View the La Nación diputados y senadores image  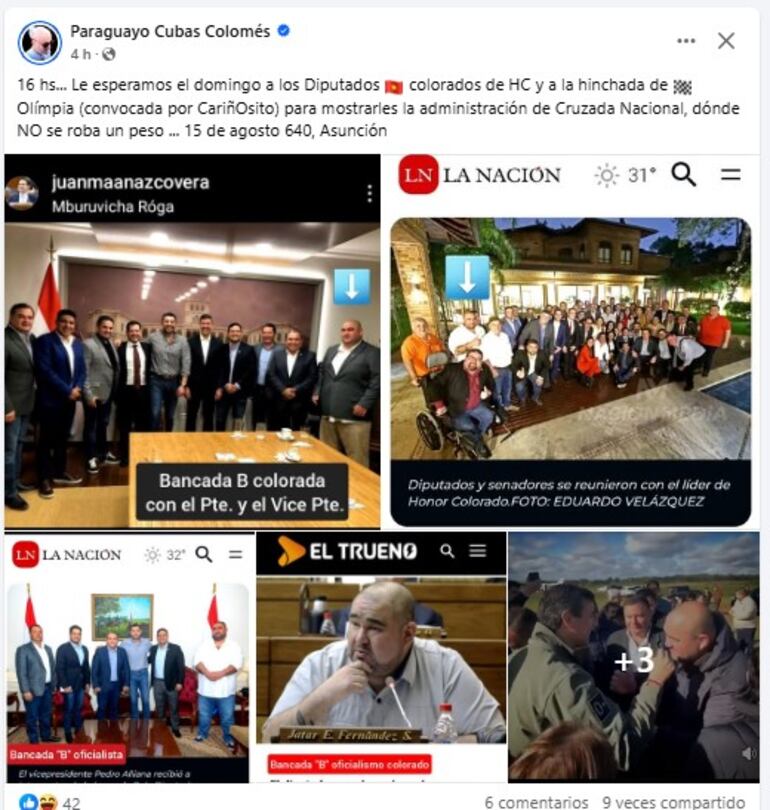(570, 342)
